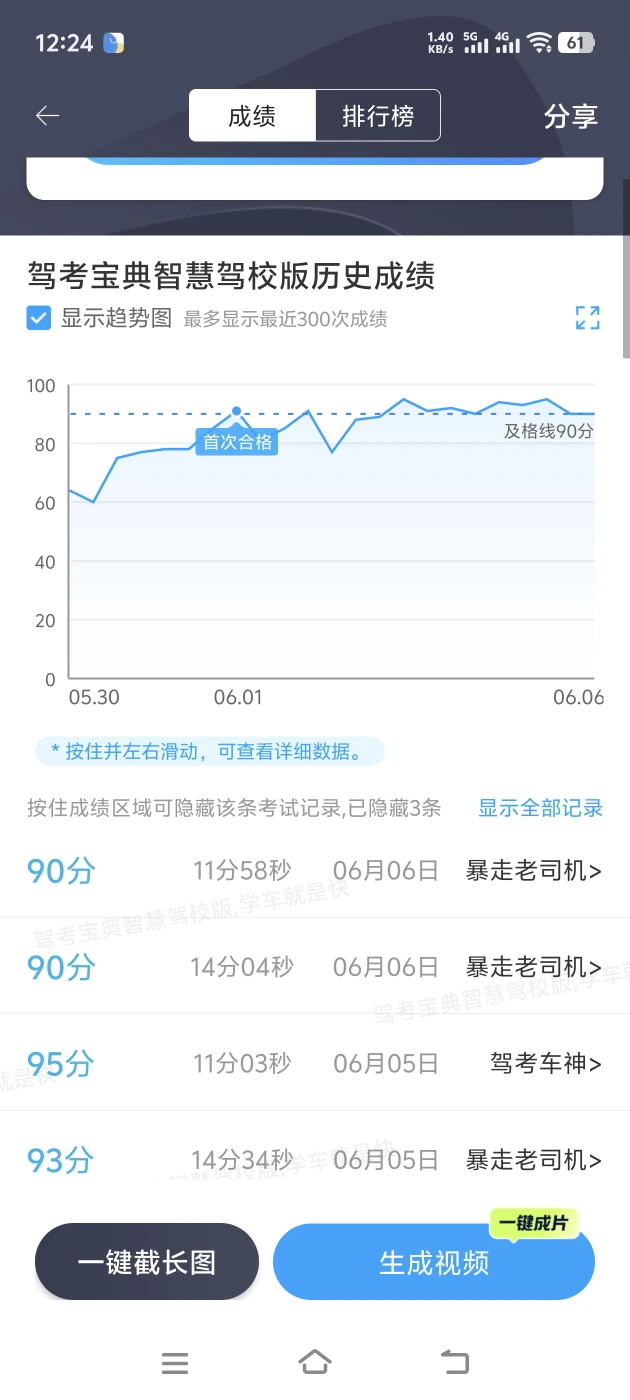Open the 90分 record taking 11分58秒
The width and height of the screenshot is (630, 1400).
[x=315, y=871]
